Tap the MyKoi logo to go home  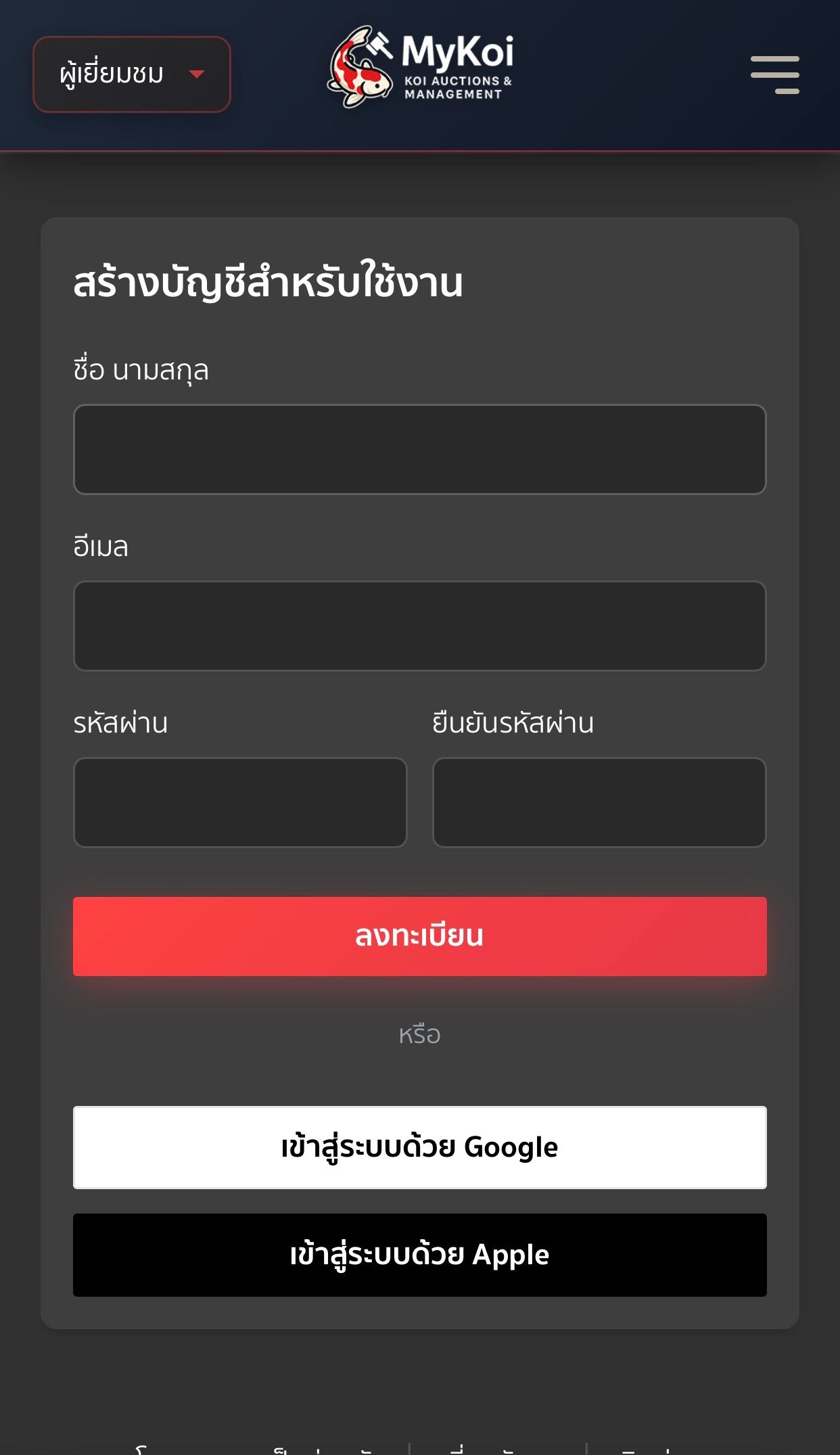pyautogui.click(x=420, y=68)
